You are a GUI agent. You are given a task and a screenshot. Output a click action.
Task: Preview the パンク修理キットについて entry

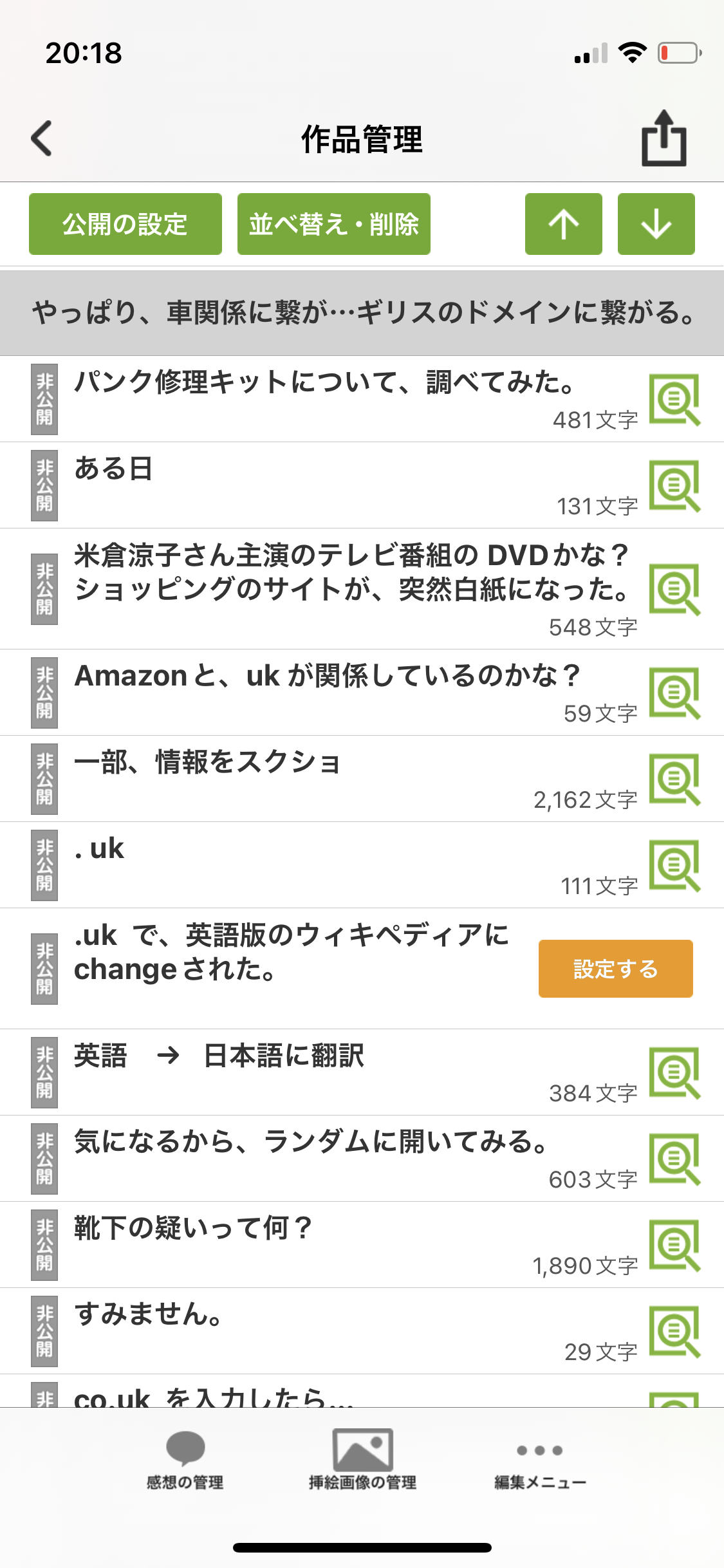(x=674, y=400)
